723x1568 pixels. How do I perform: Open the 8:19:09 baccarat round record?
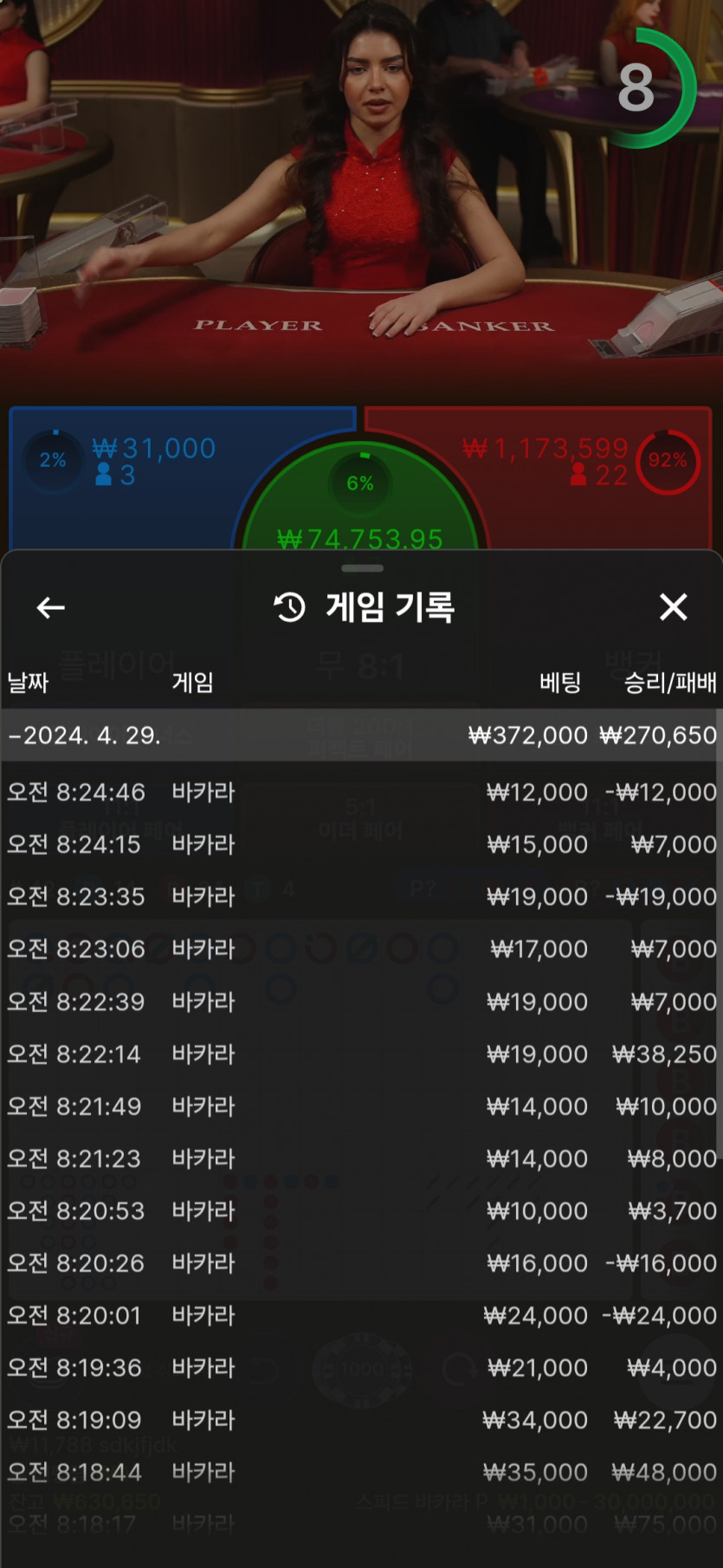(361, 1420)
